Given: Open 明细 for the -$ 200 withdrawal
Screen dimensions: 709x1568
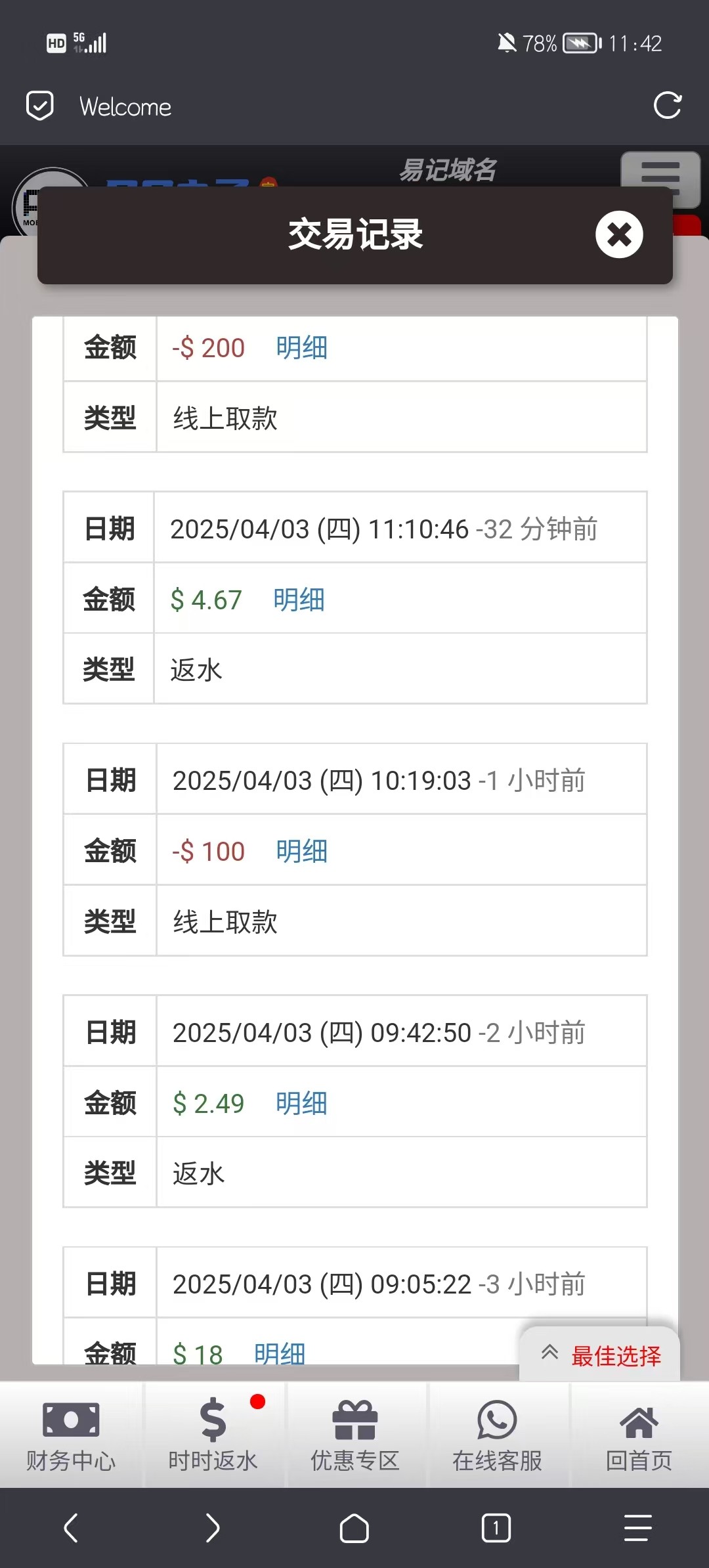Looking at the screenshot, I should (301, 347).
